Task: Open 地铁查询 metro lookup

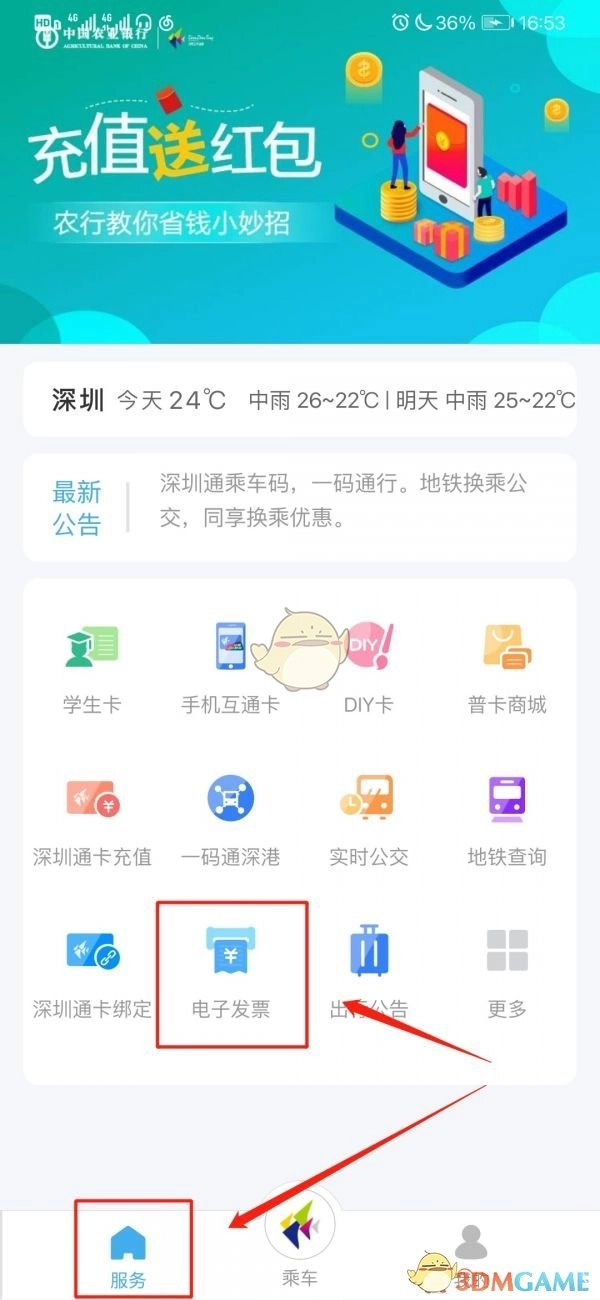Action: pyautogui.click(x=507, y=817)
